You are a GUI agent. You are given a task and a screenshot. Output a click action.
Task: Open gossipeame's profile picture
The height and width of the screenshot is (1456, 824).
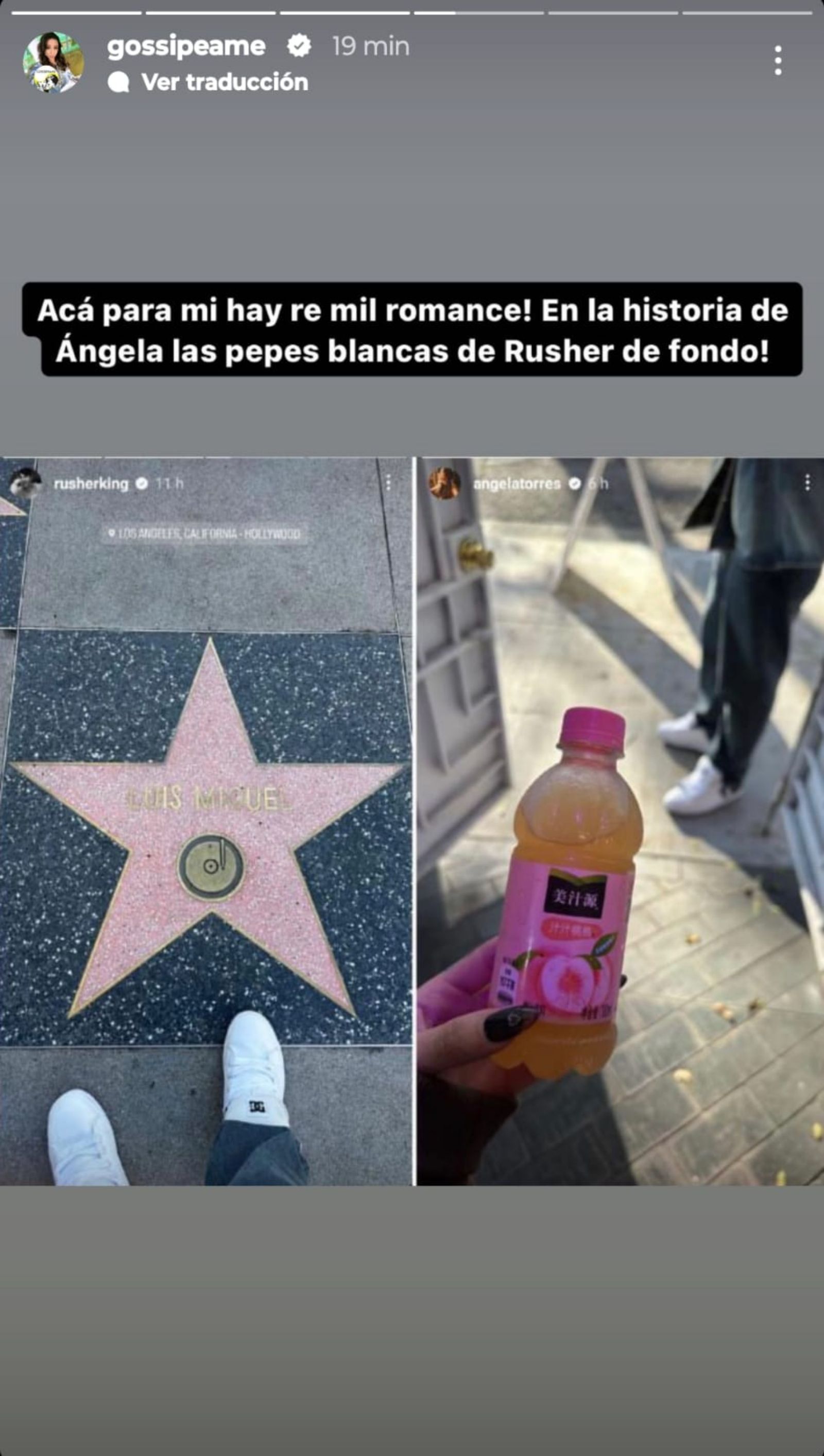point(53,62)
